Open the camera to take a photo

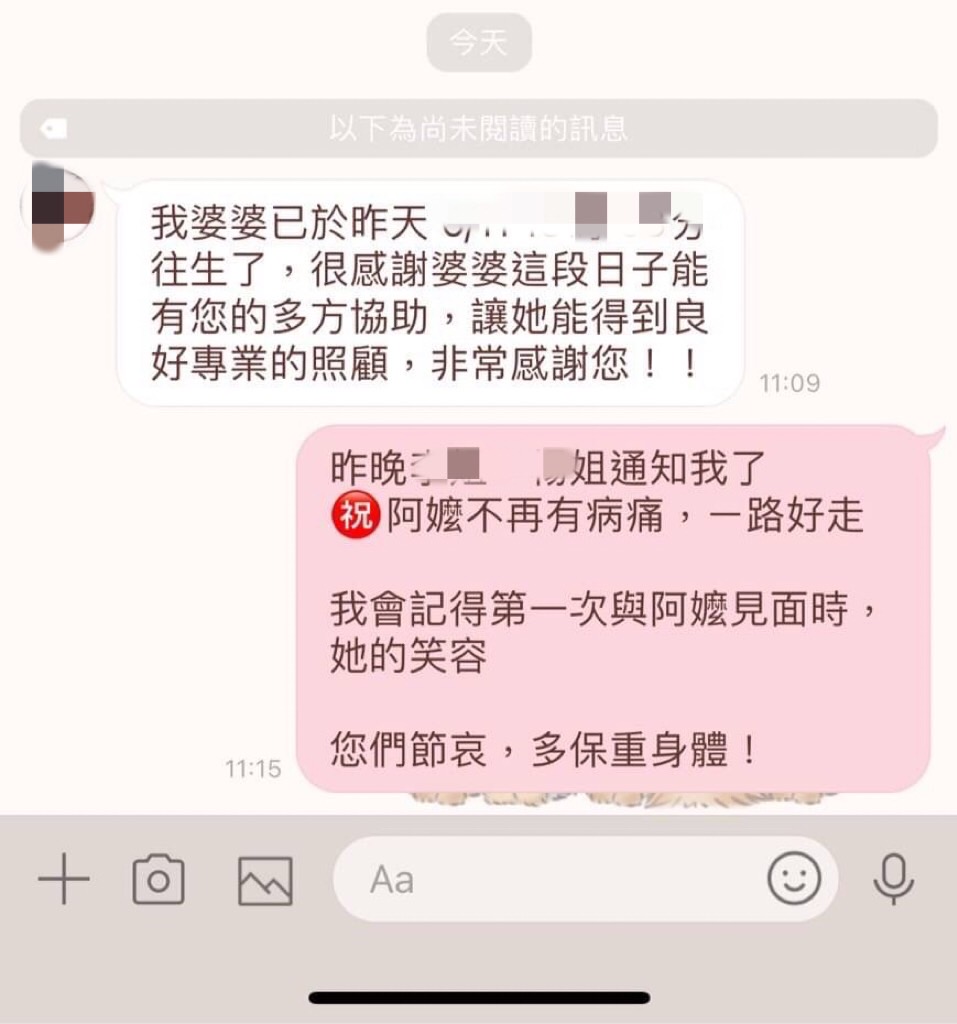[158, 880]
